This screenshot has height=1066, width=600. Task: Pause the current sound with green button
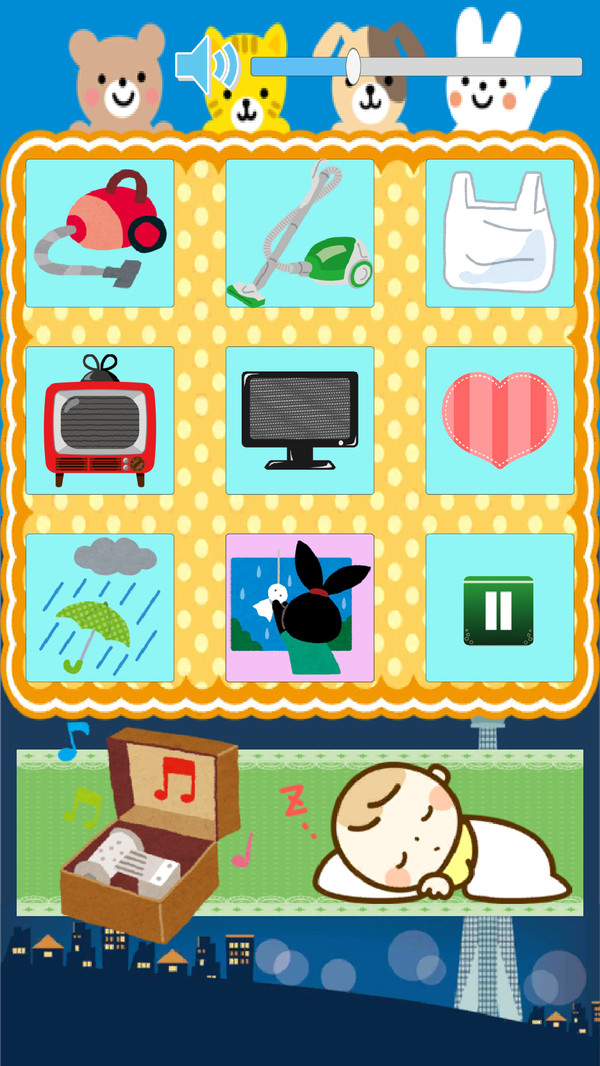tap(499, 609)
